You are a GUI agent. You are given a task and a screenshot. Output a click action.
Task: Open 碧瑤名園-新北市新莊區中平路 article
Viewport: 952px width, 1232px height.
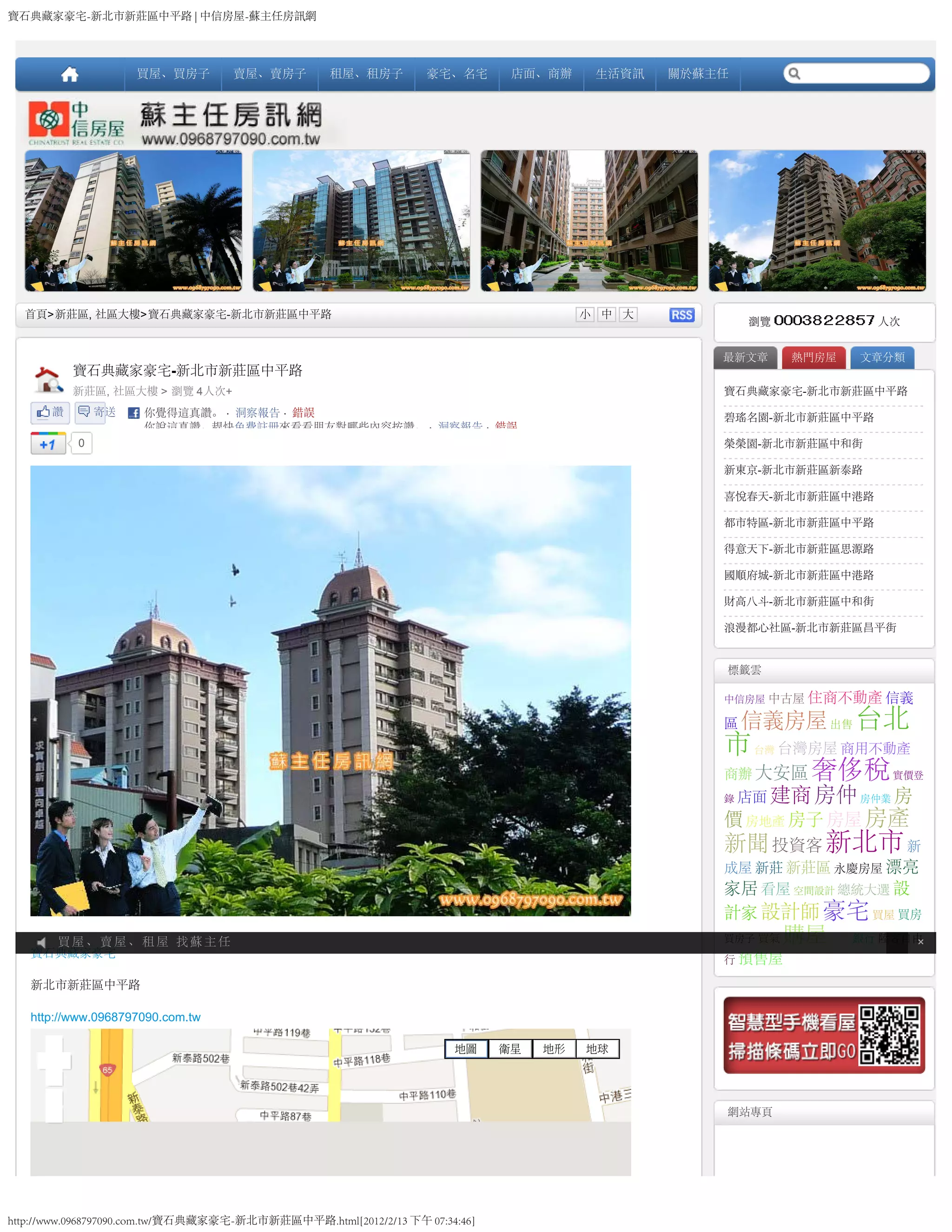click(x=798, y=417)
